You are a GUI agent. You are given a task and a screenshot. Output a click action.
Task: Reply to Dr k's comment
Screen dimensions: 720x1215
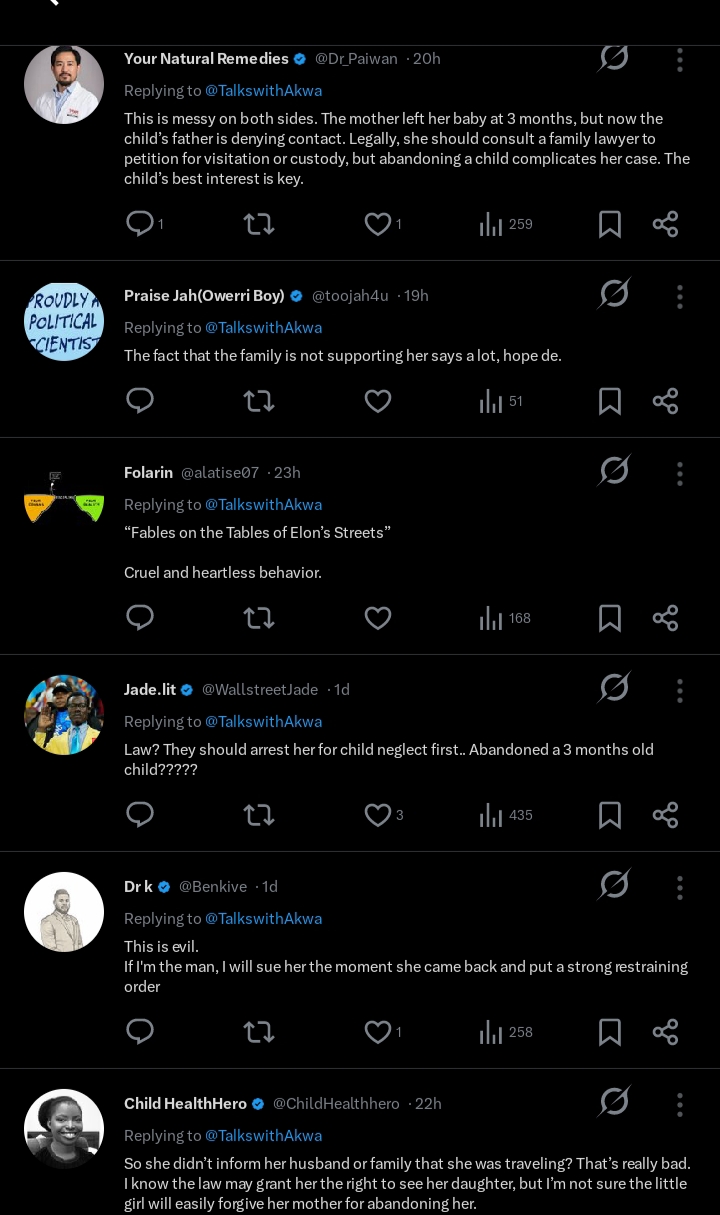pyautogui.click(x=140, y=1032)
